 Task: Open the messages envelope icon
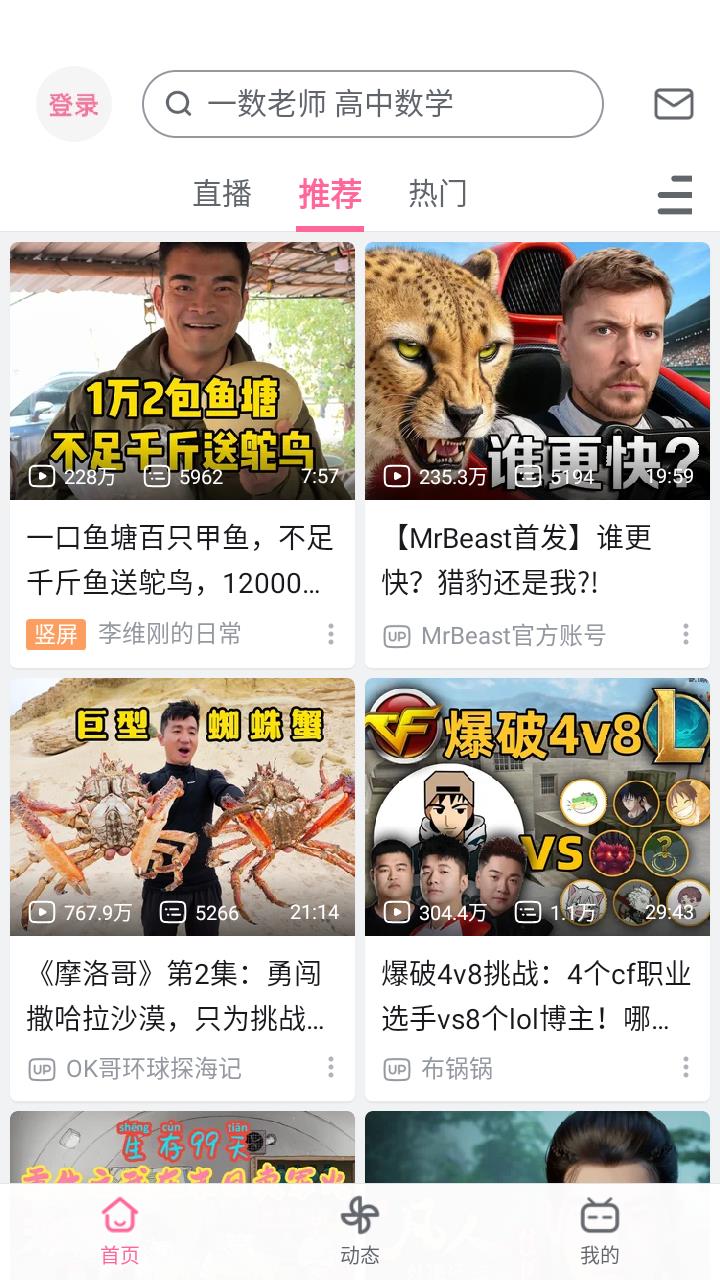[673, 104]
